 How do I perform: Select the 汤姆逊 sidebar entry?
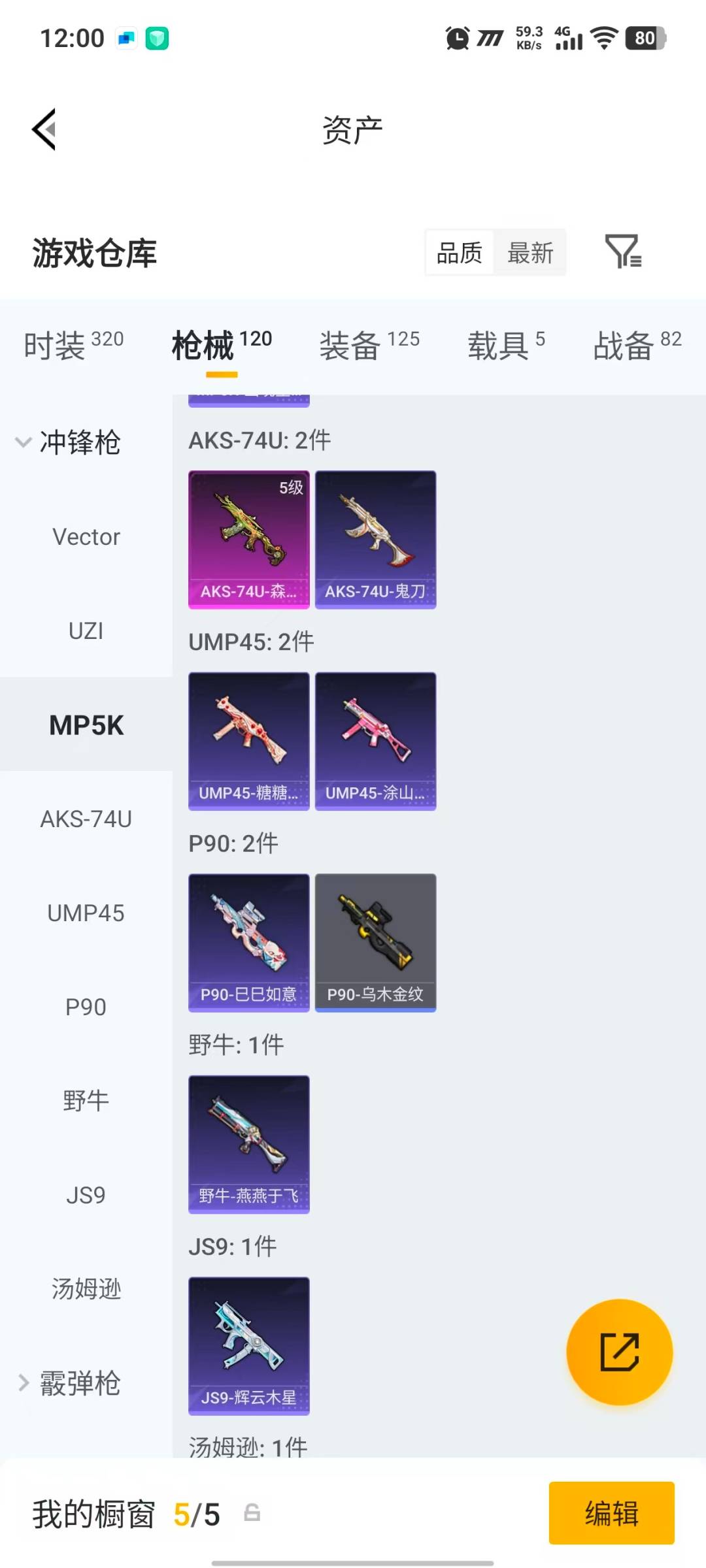point(86,1288)
